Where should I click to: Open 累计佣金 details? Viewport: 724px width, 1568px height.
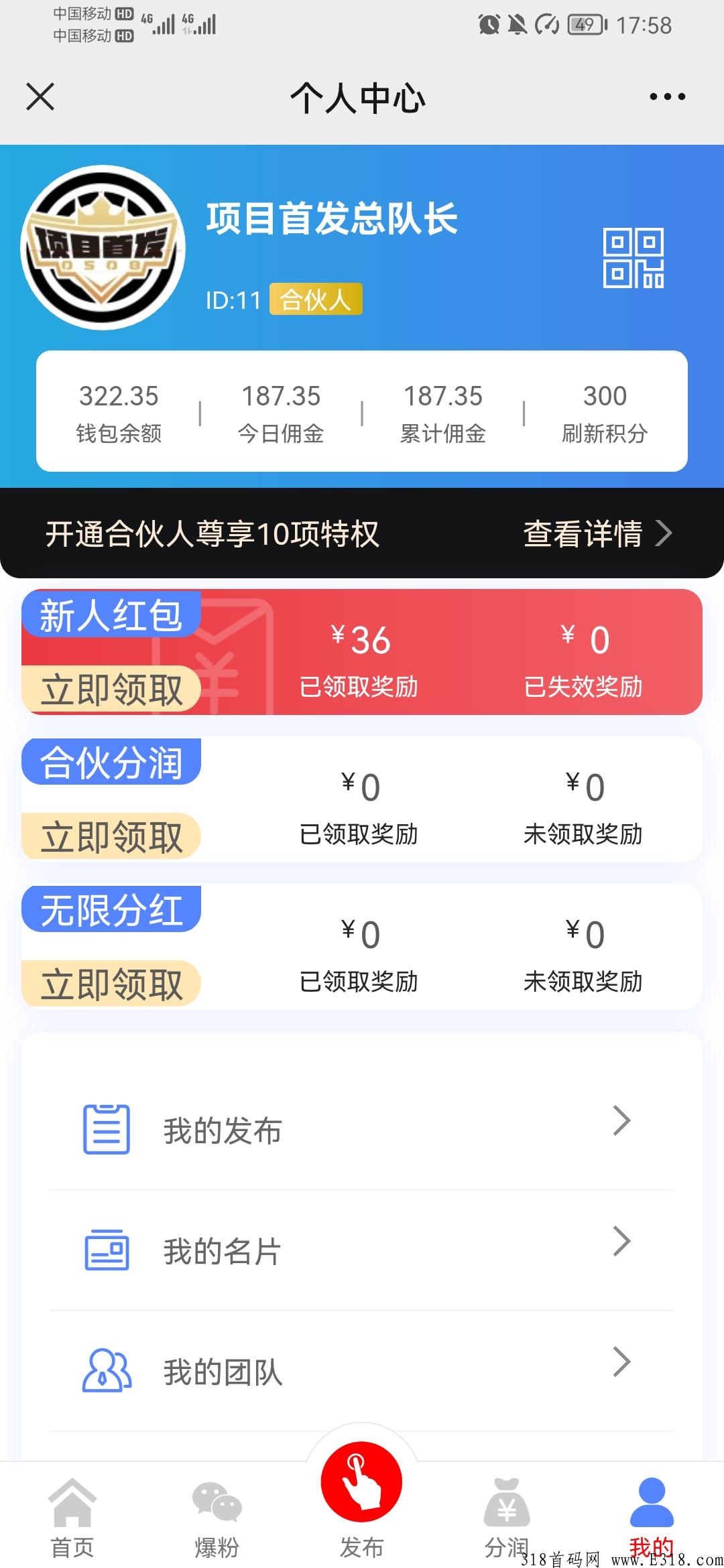[443, 413]
